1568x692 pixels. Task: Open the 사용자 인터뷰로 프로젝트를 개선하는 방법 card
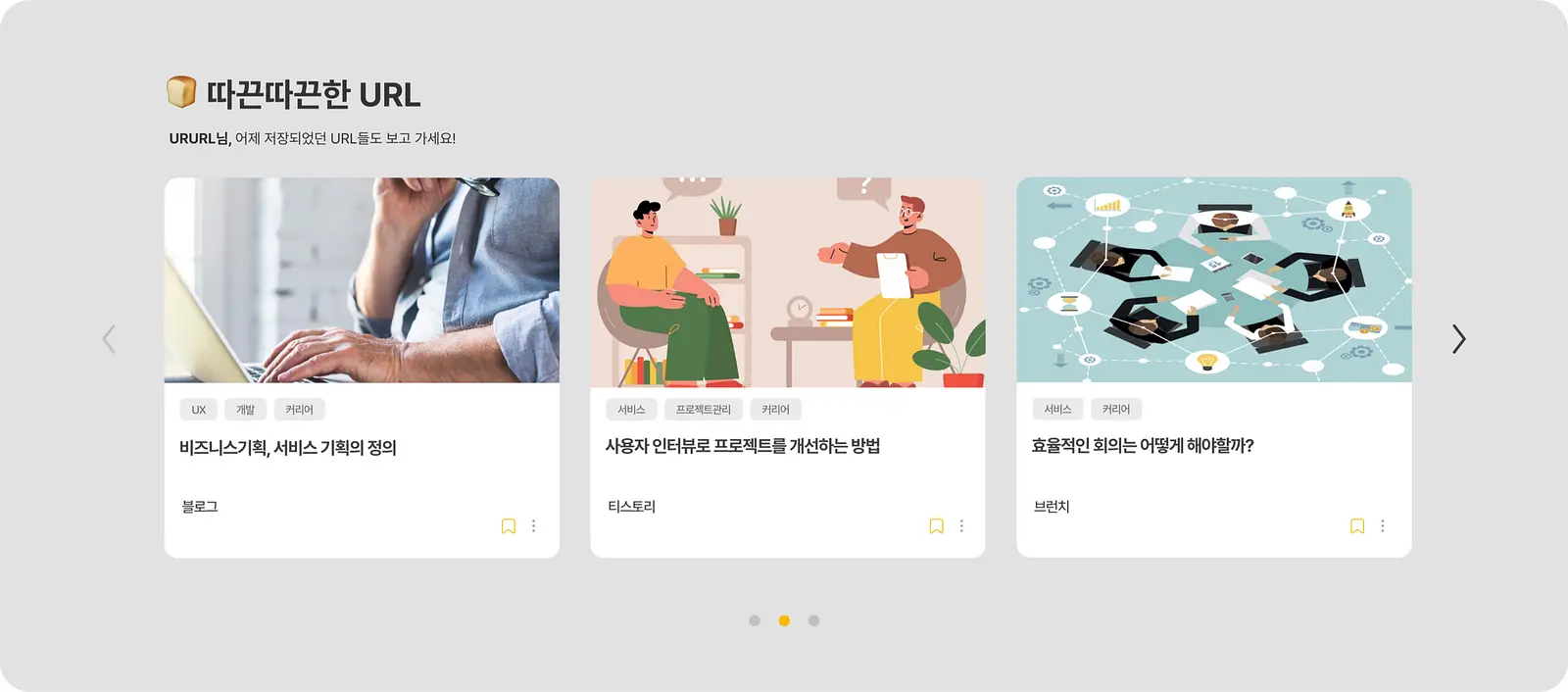click(788, 368)
